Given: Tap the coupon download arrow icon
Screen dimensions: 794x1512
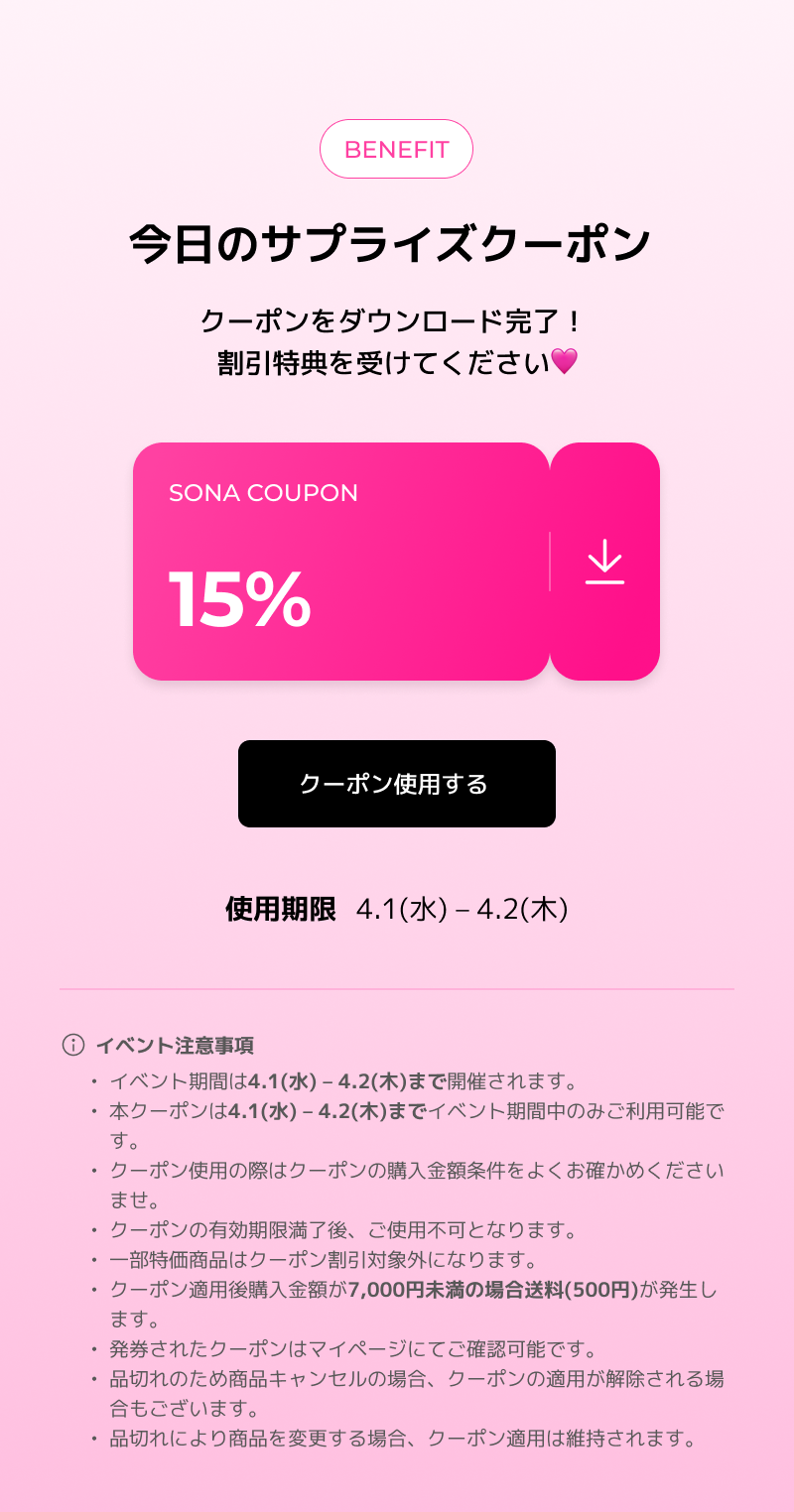Looking at the screenshot, I should point(604,562).
